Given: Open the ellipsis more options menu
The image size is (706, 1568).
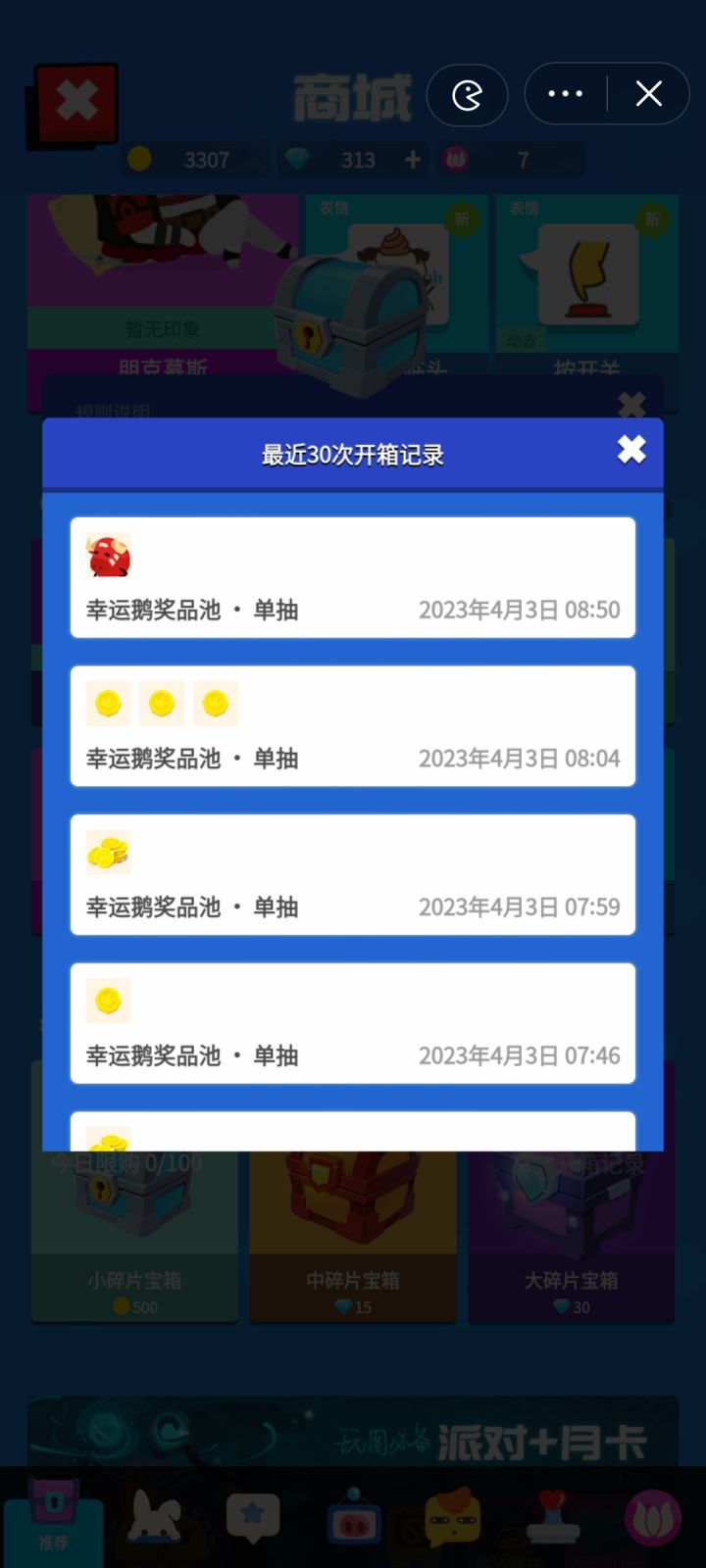Looking at the screenshot, I should coord(564,93).
